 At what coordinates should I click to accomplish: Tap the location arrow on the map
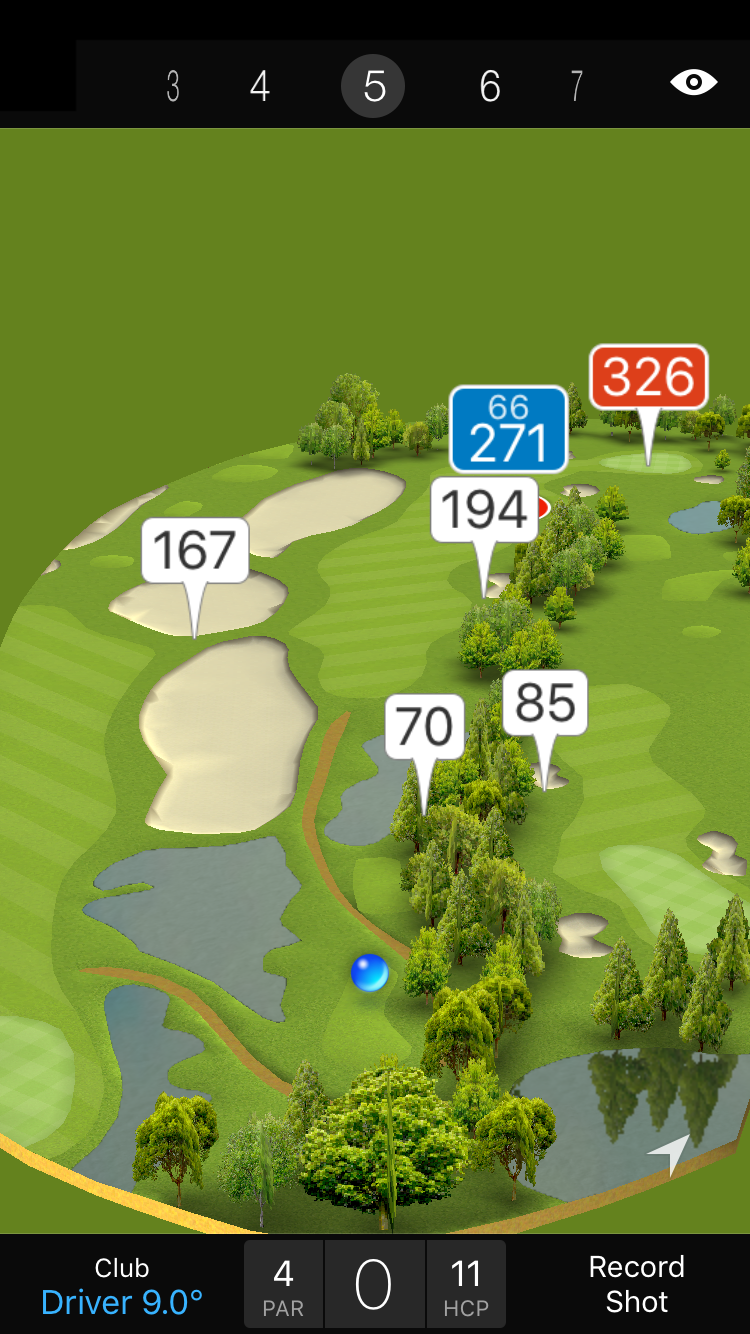click(670, 1153)
